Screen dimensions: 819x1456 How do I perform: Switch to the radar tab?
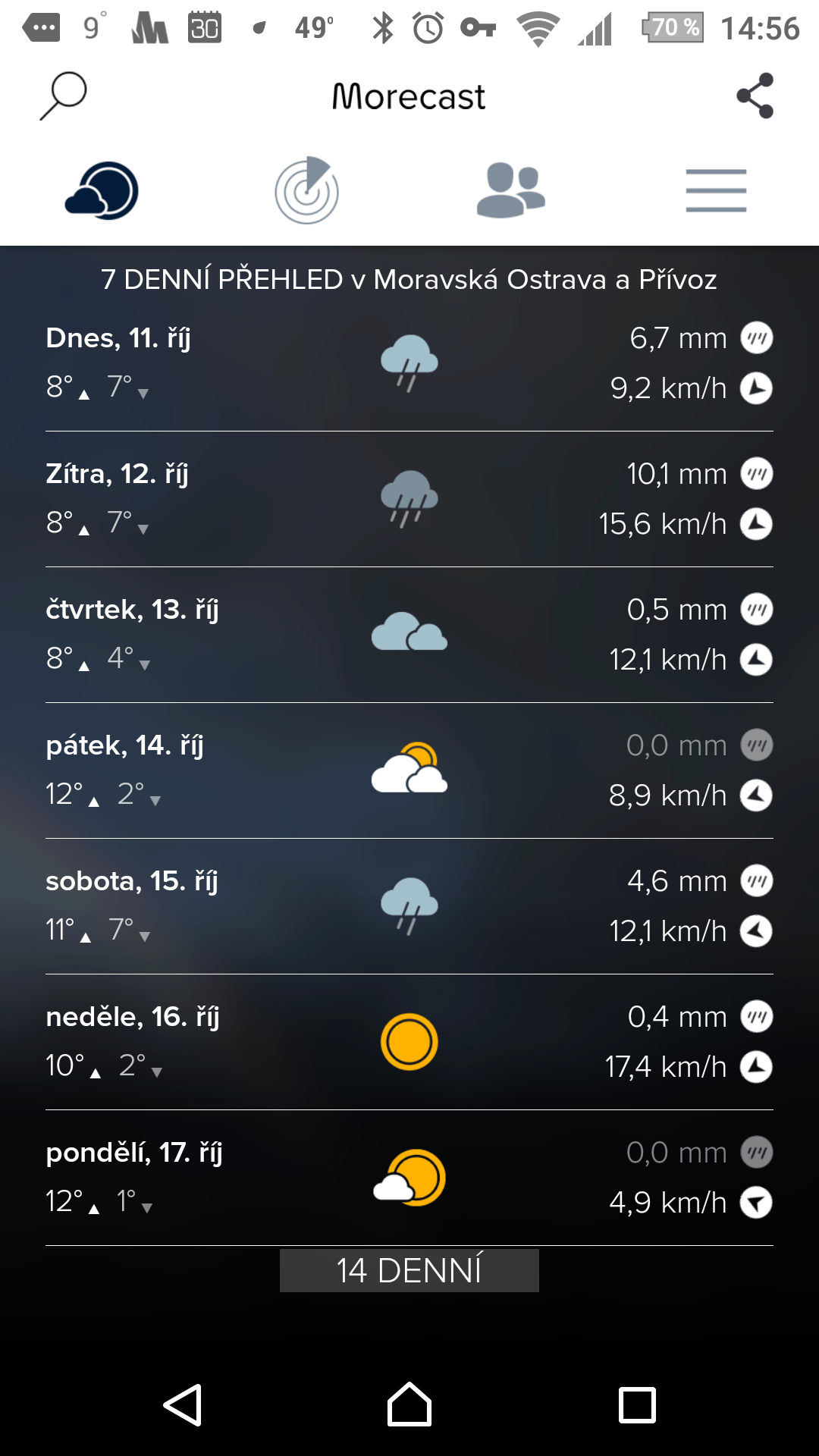[307, 190]
